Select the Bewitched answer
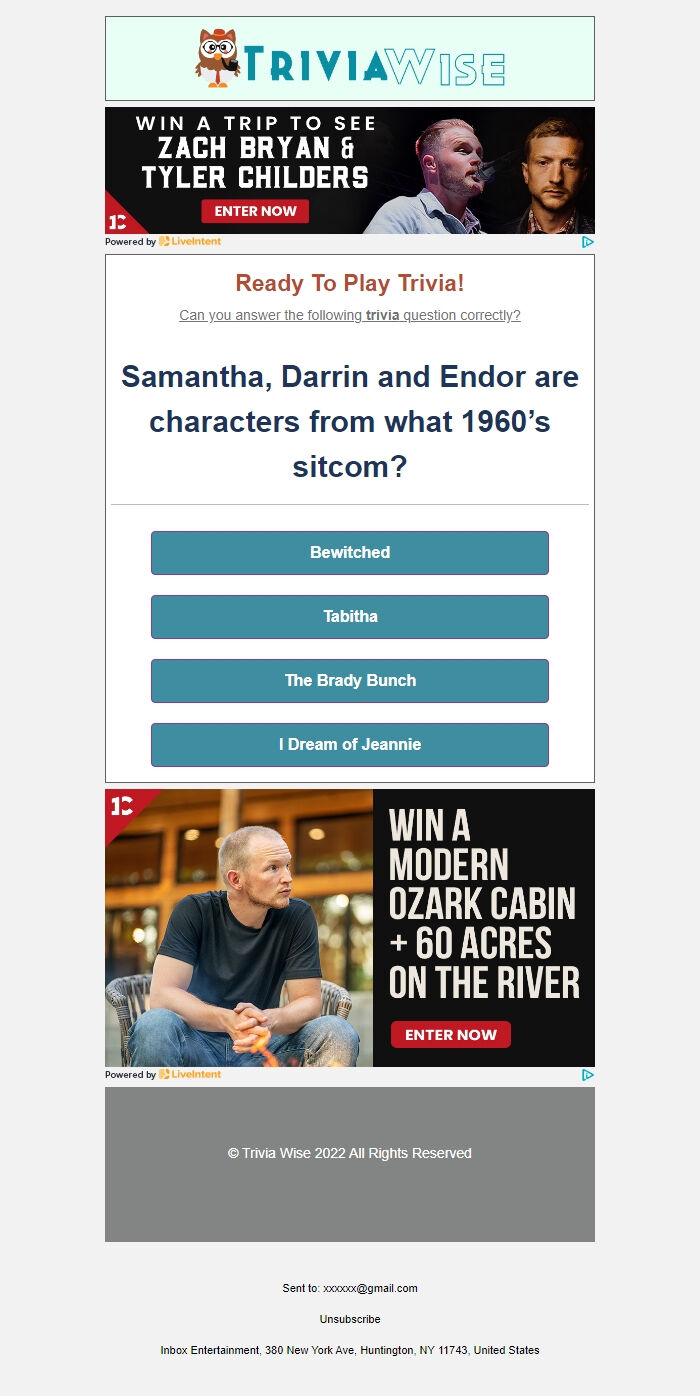This screenshot has height=1396, width=700. pos(350,553)
